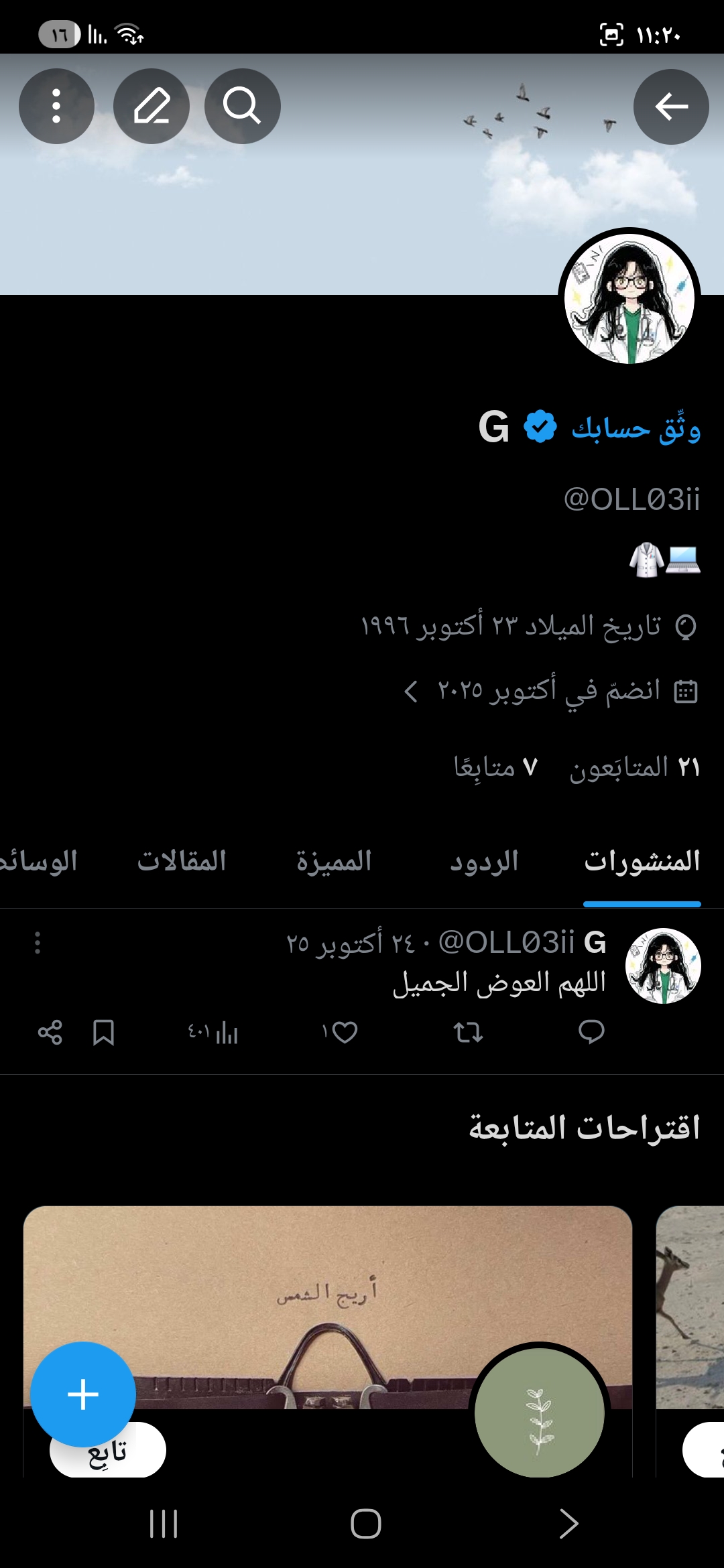The height and width of the screenshot is (1568, 724).
Task: Go back using the header arrow
Action: click(671, 107)
